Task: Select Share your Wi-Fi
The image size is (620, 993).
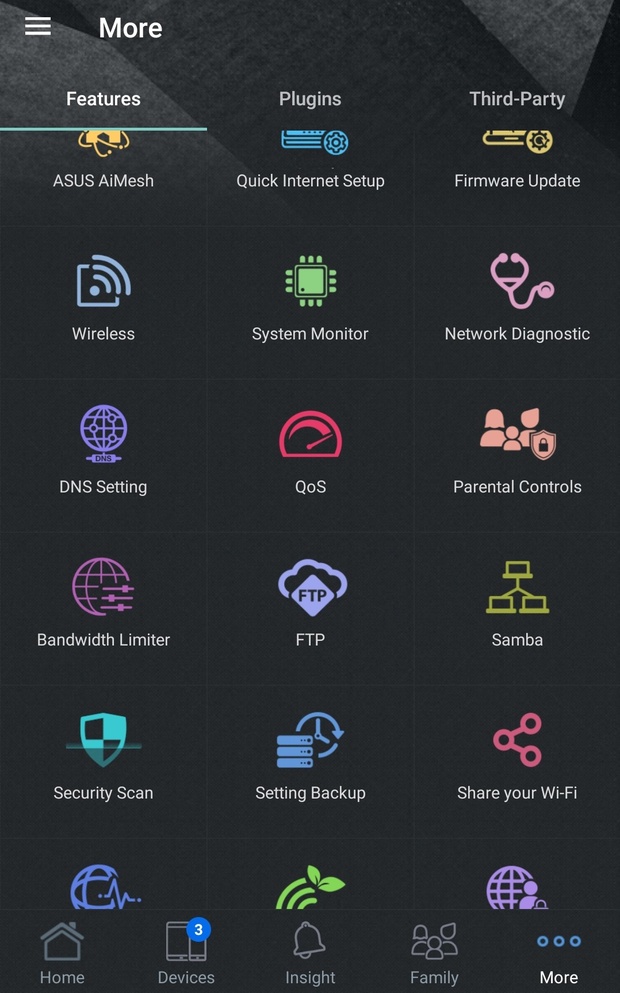Action: coord(517,757)
